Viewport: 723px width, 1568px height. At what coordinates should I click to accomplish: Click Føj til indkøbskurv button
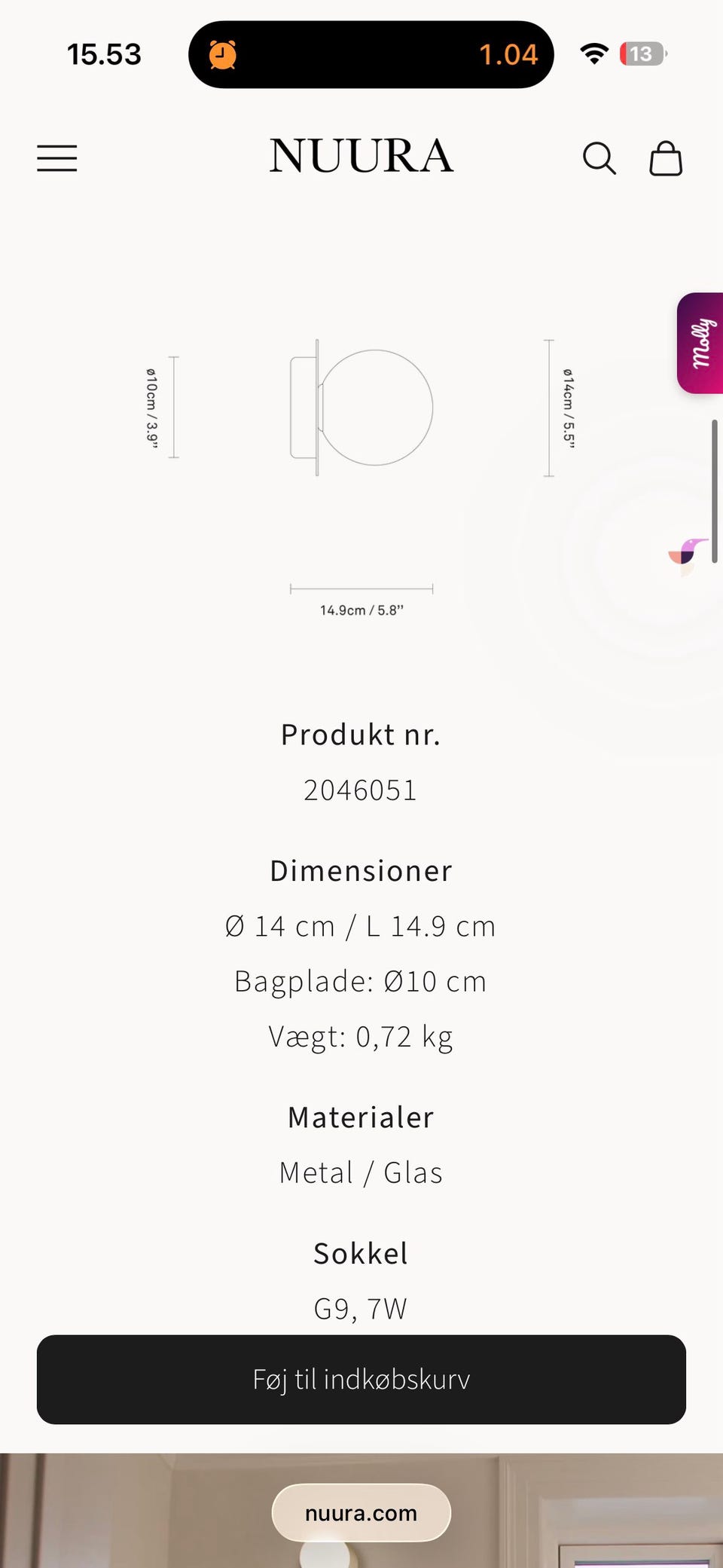[x=361, y=1380]
